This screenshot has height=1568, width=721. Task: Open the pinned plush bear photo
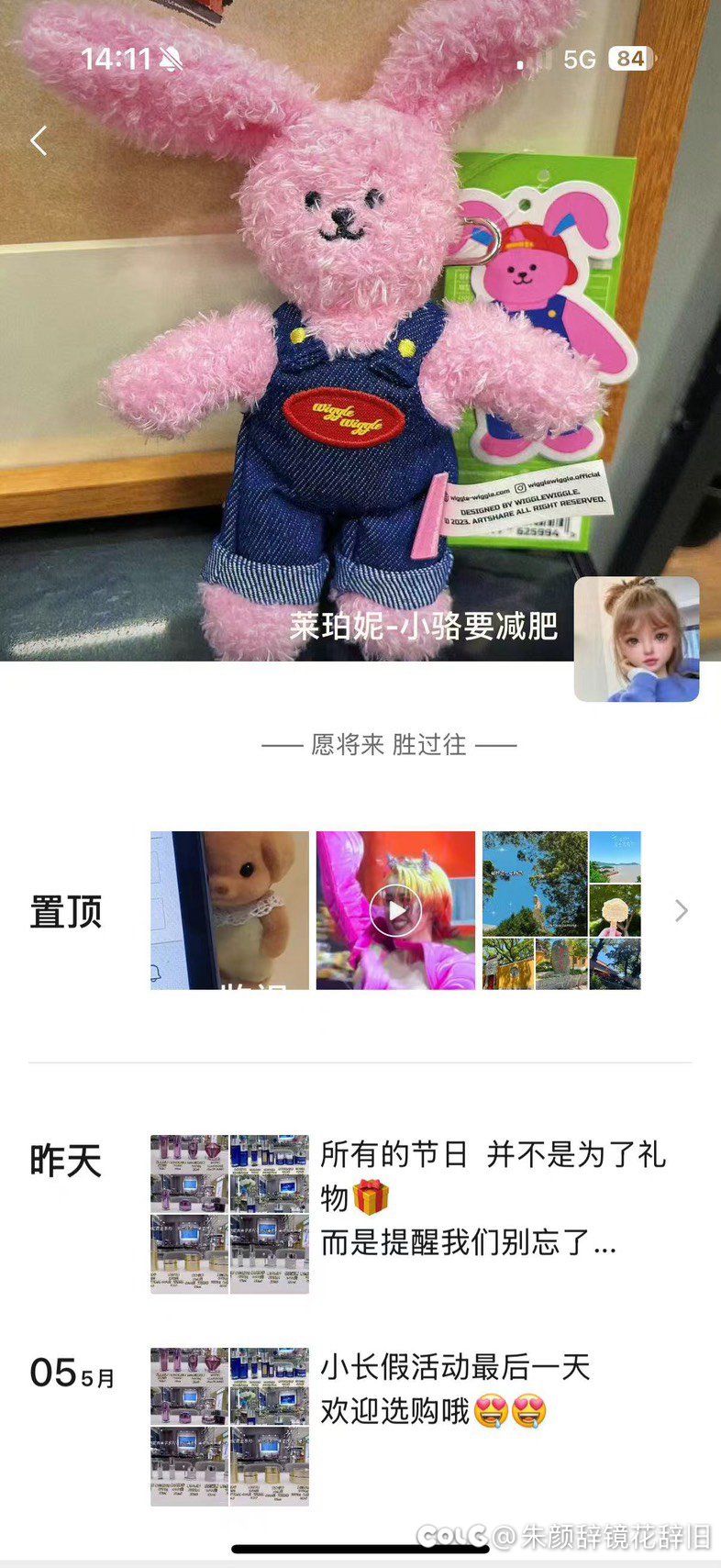[229, 910]
